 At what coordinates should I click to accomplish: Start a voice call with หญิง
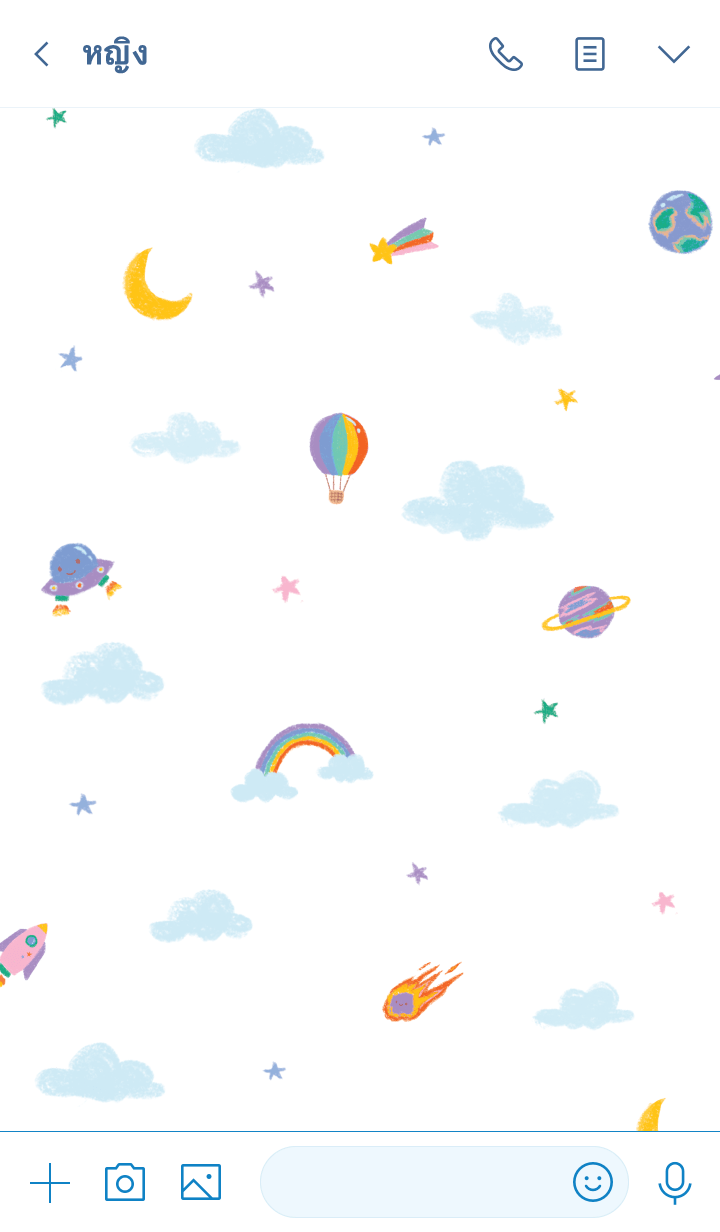click(x=505, y=54)
